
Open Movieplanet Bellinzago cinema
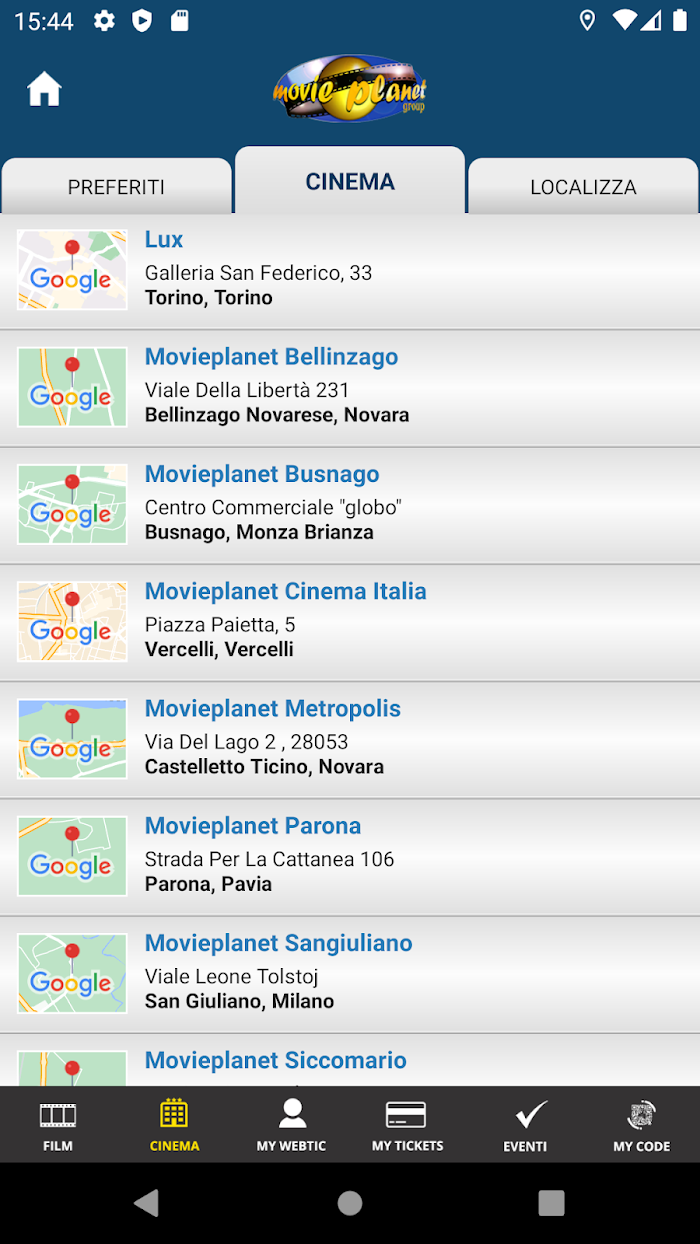pos(350,388)
